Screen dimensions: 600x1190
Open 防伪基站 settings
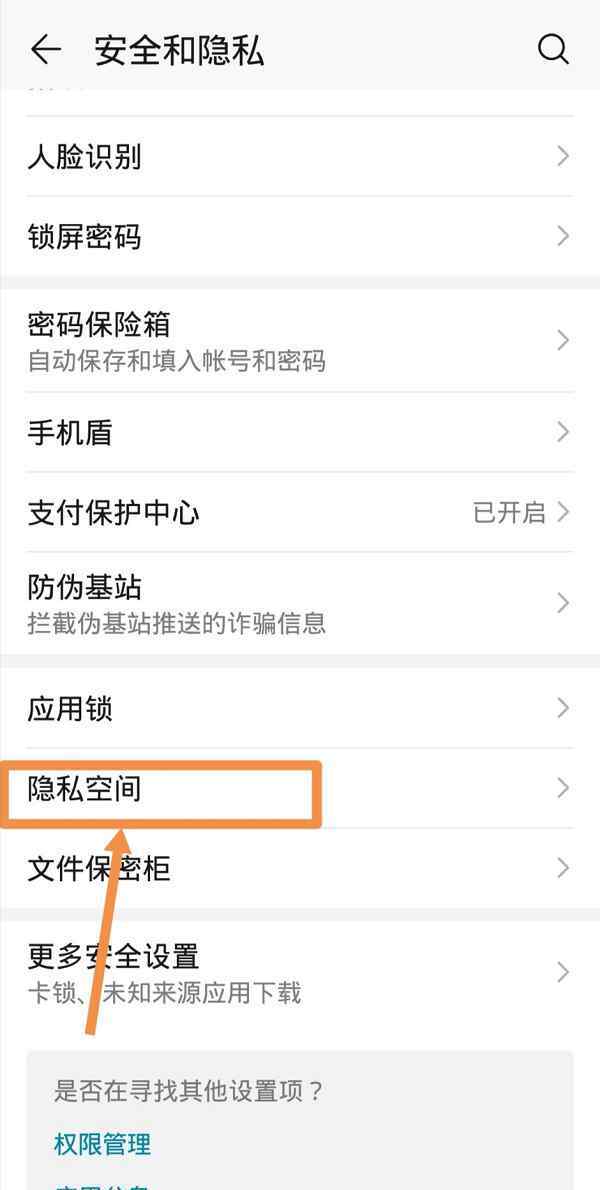click(x=300, y=603)
